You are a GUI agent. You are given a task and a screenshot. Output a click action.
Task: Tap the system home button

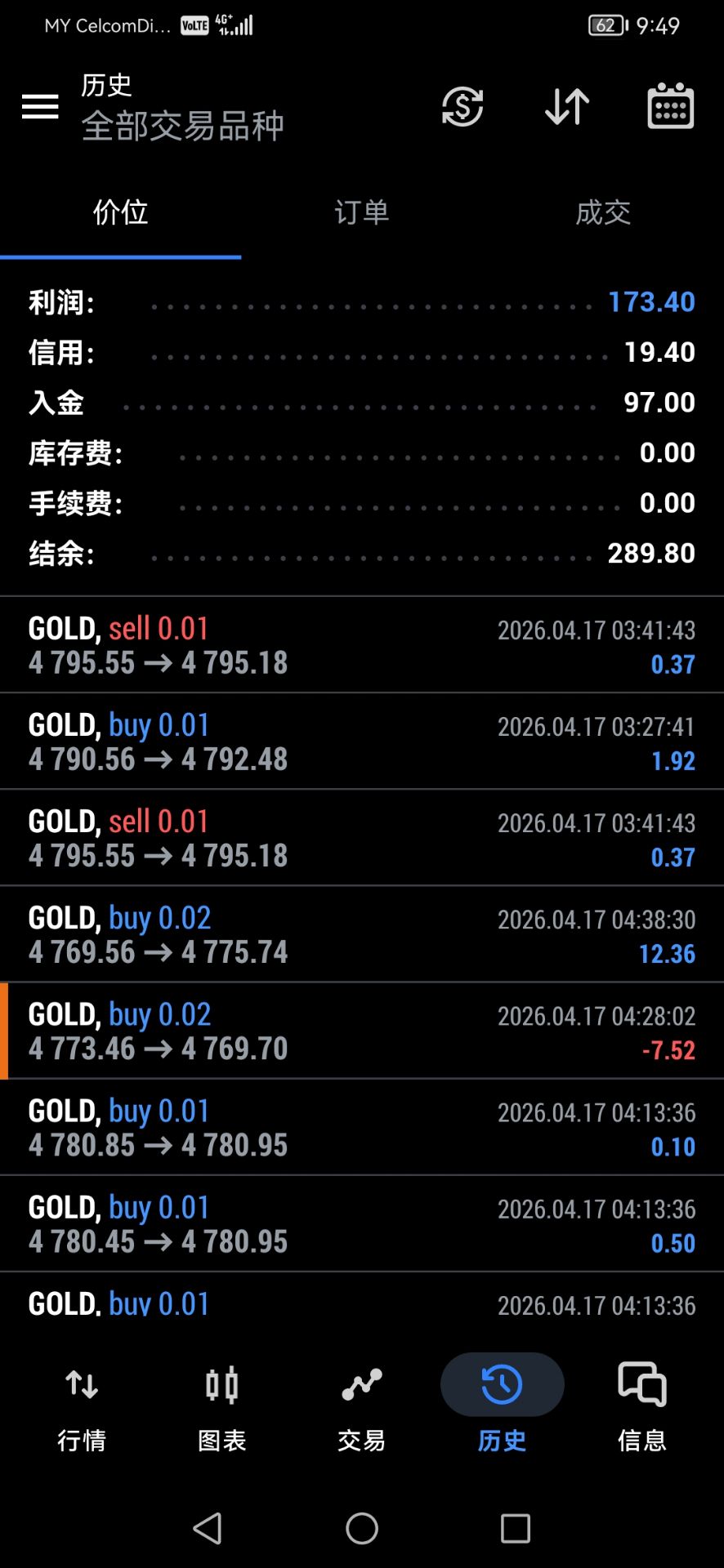pos(362,1528)
